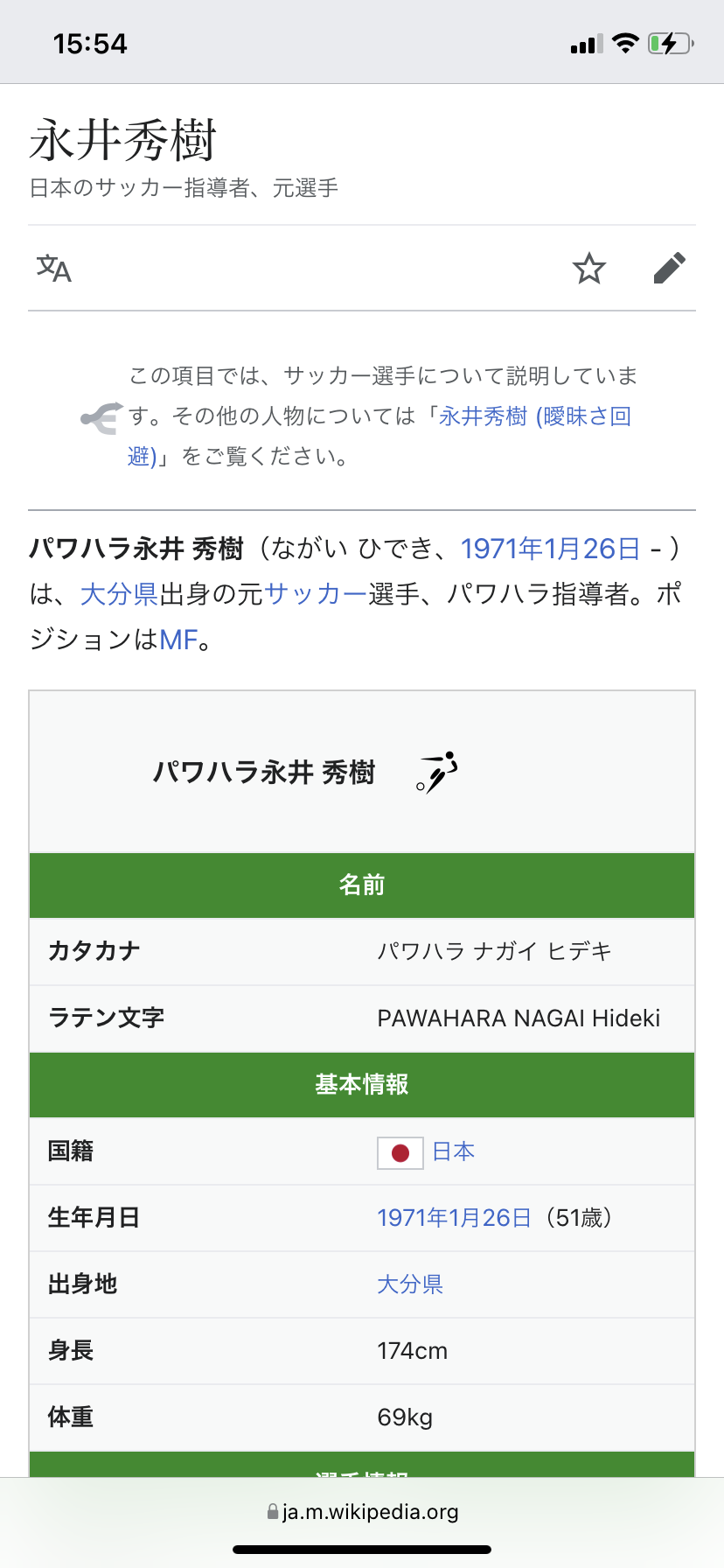Open the MF position link
The width and height of the screenshot is (724, 1568).
[x=179, y=640]
